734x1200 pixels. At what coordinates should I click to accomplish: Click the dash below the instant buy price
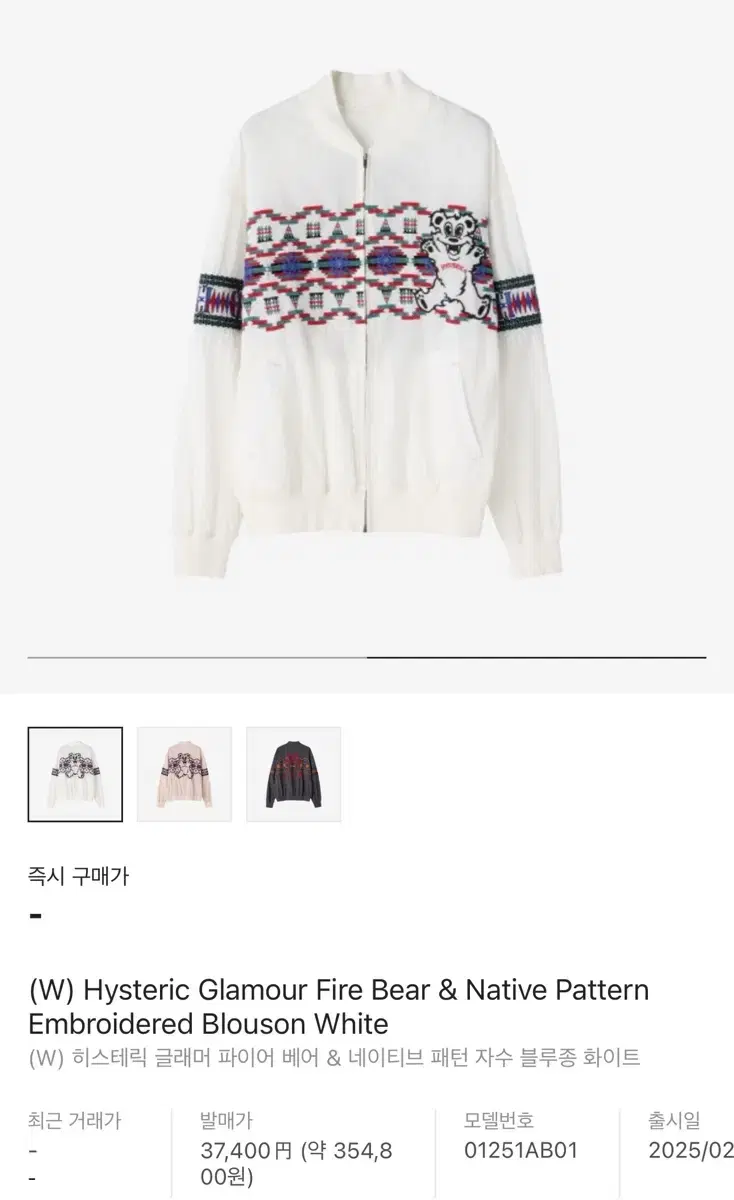click(36, 911)
